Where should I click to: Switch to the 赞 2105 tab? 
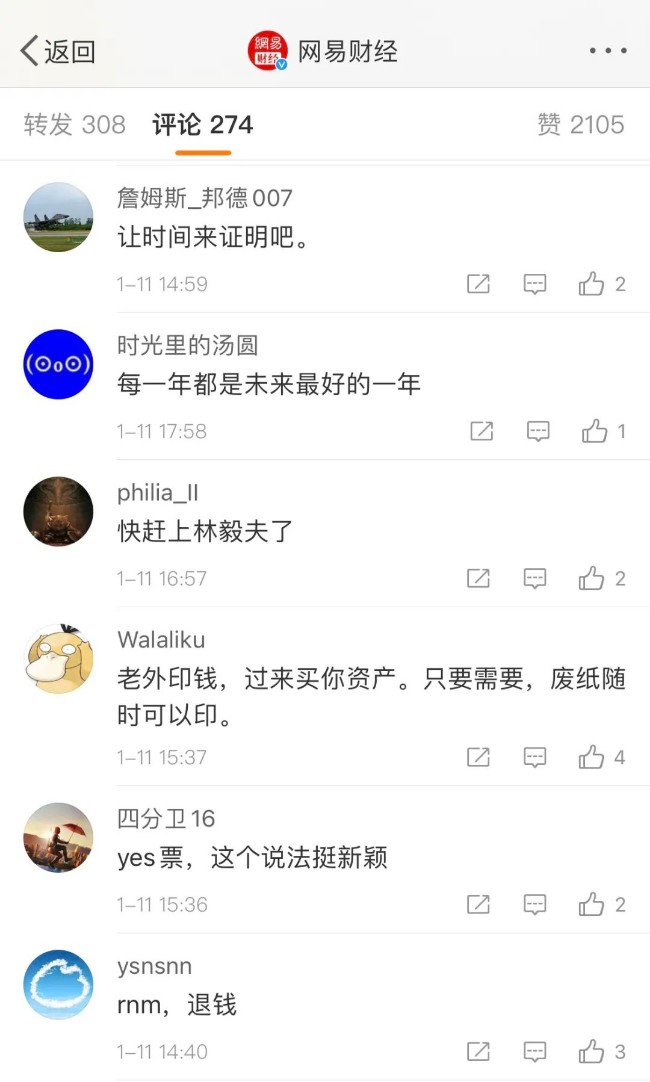580,125
